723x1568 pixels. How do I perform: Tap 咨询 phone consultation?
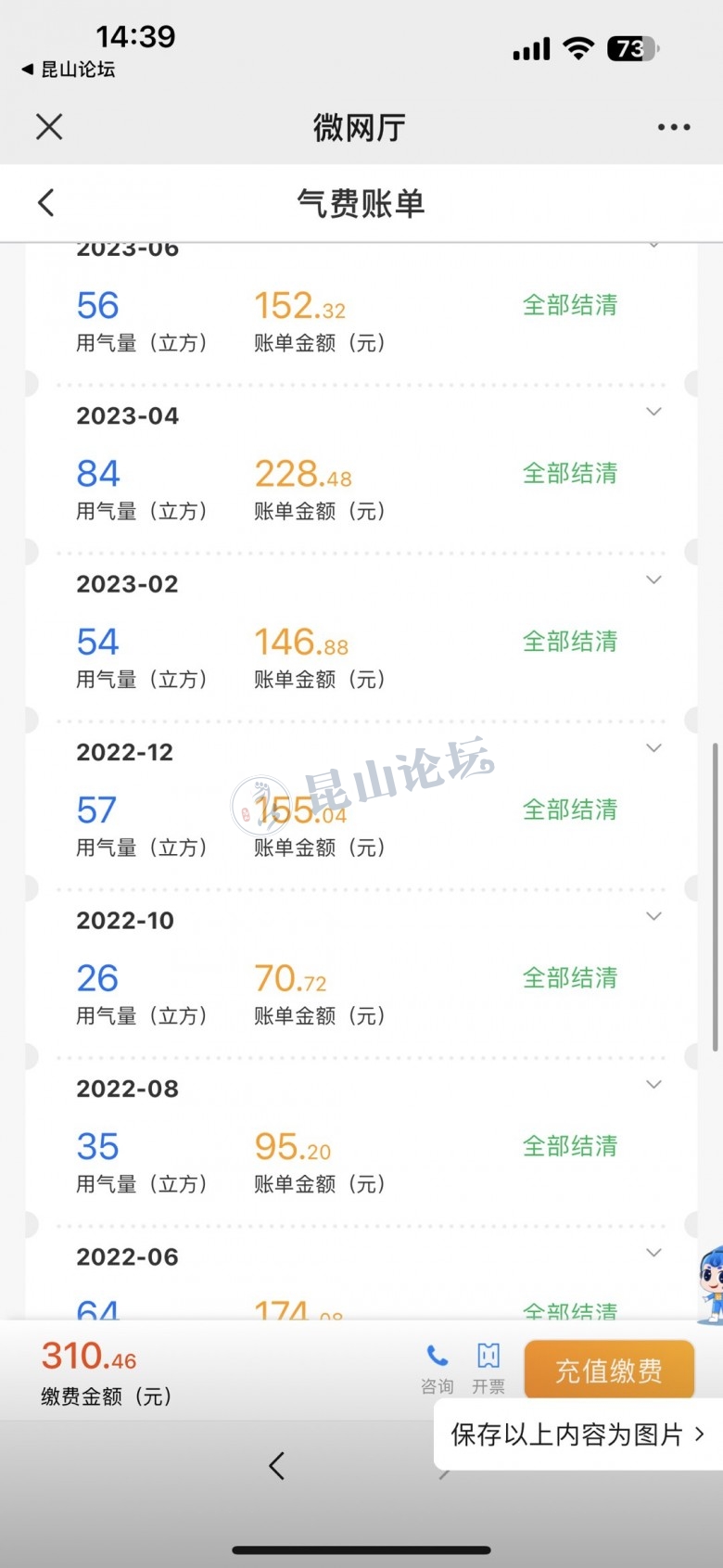coord(437,1369)
